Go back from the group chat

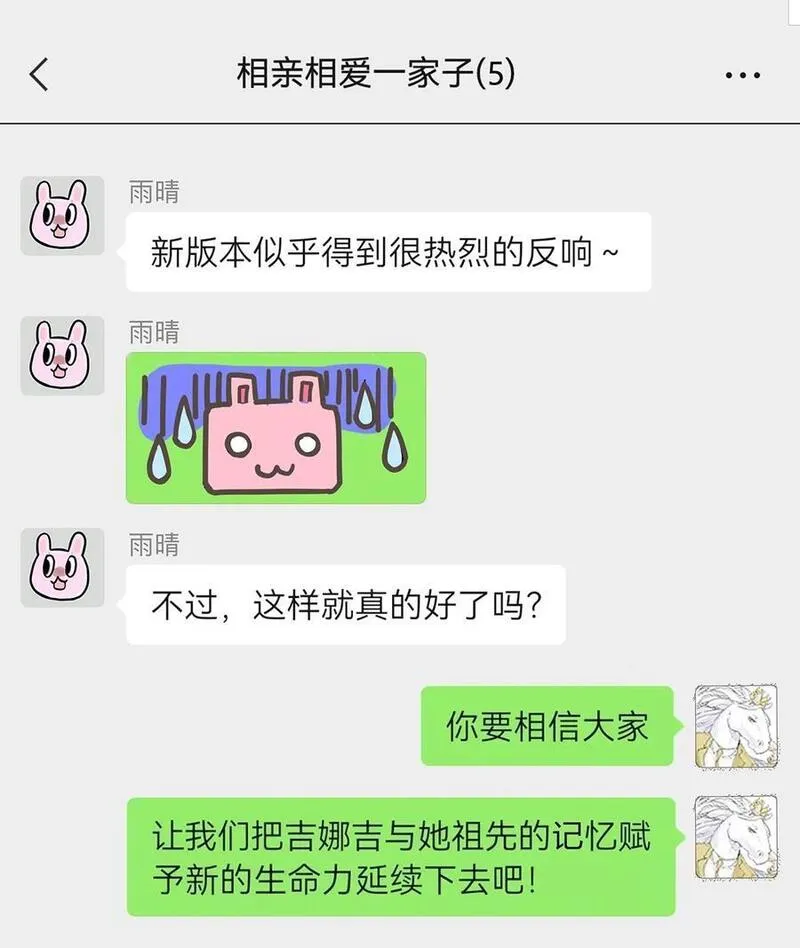coord(39,75)
